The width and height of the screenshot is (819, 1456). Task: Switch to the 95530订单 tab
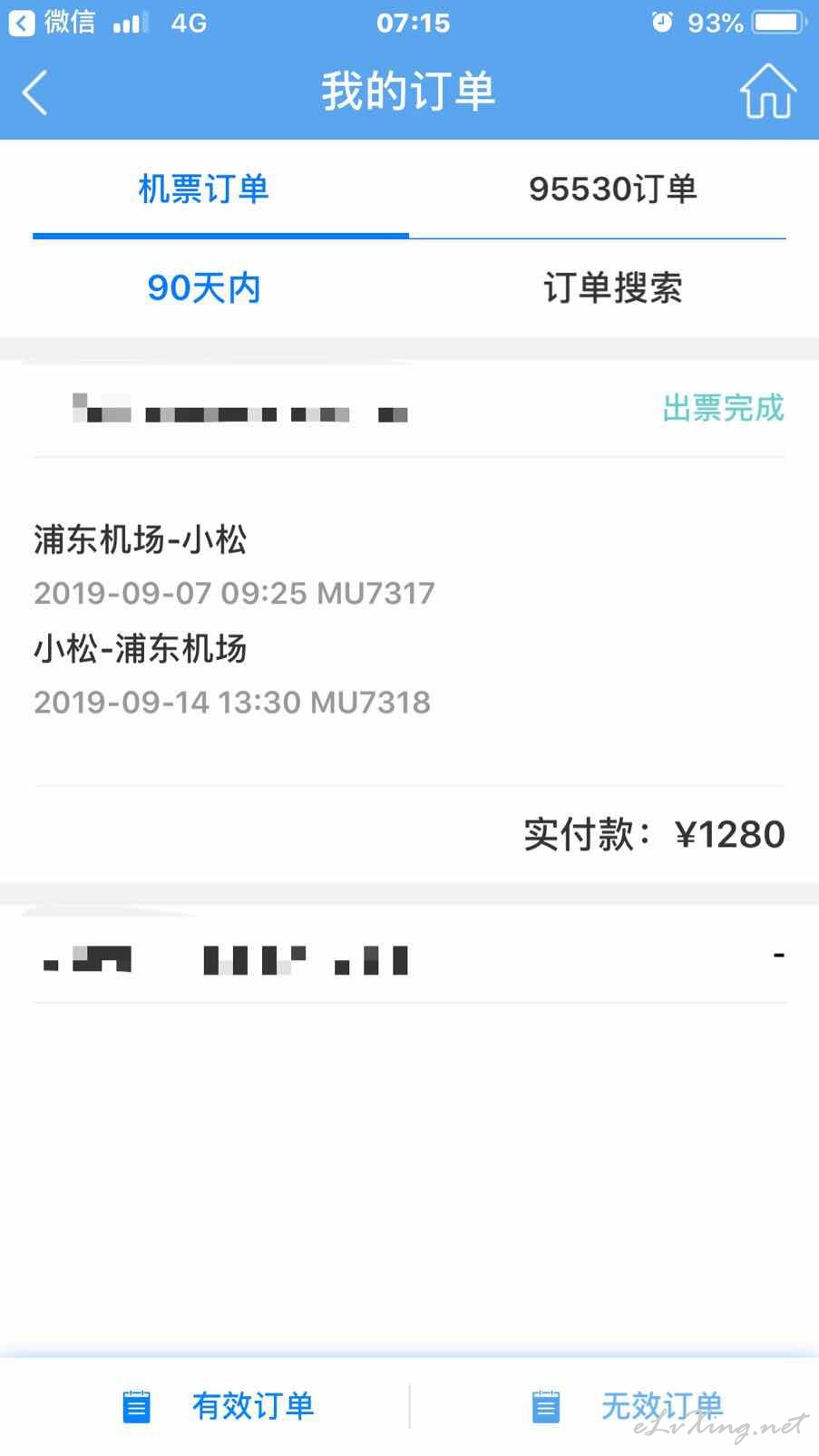(x=612, y=189)
